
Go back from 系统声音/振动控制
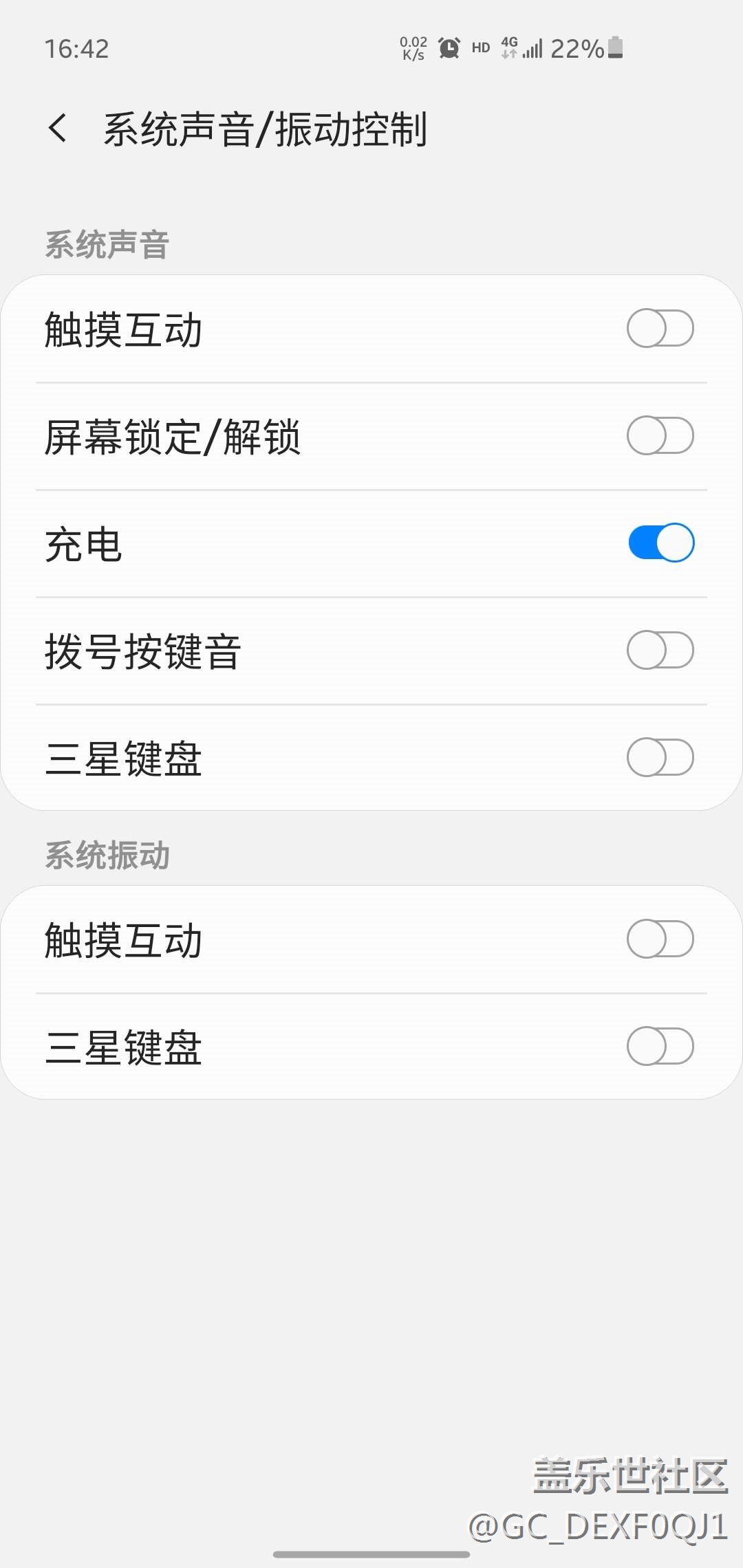pyautogui.click(x=58, y=129)
